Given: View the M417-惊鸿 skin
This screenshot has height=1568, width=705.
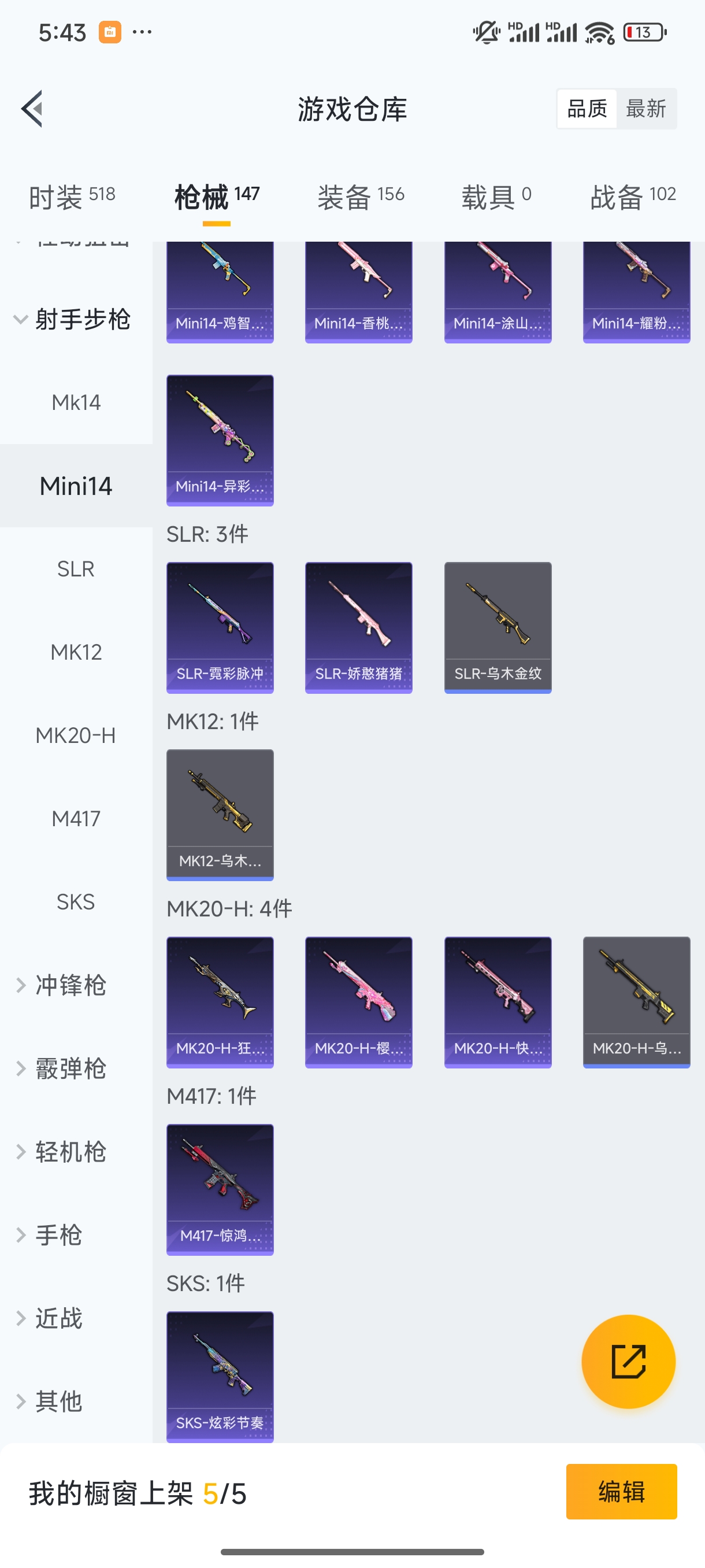Looking at the screenshot, I should point(220,1189).
